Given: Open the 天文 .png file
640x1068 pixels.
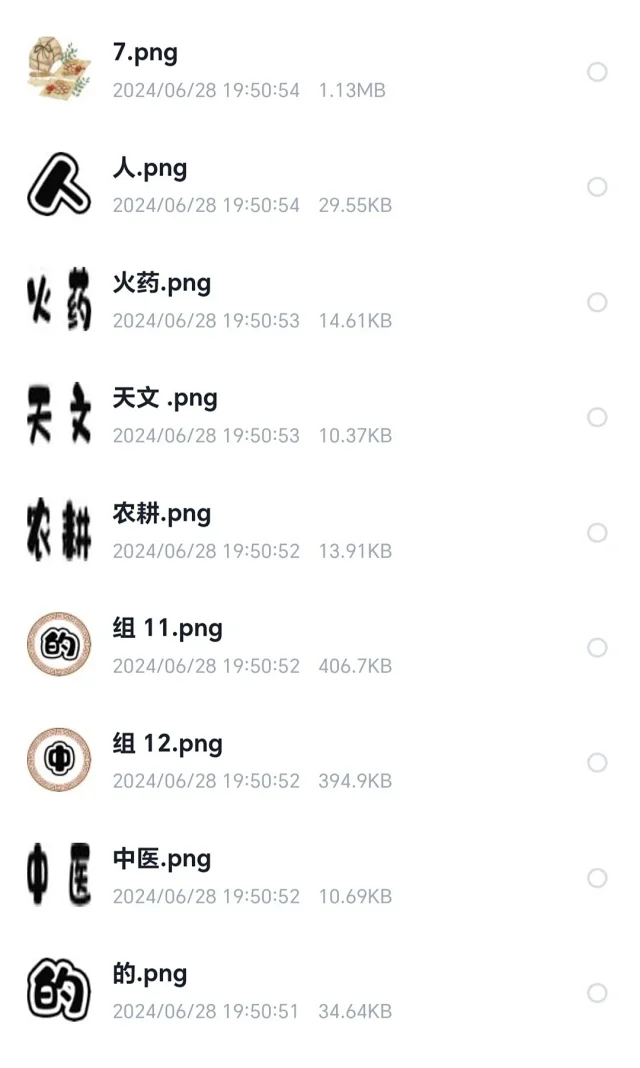Looking at the screenshot, I should coord(165,398).
